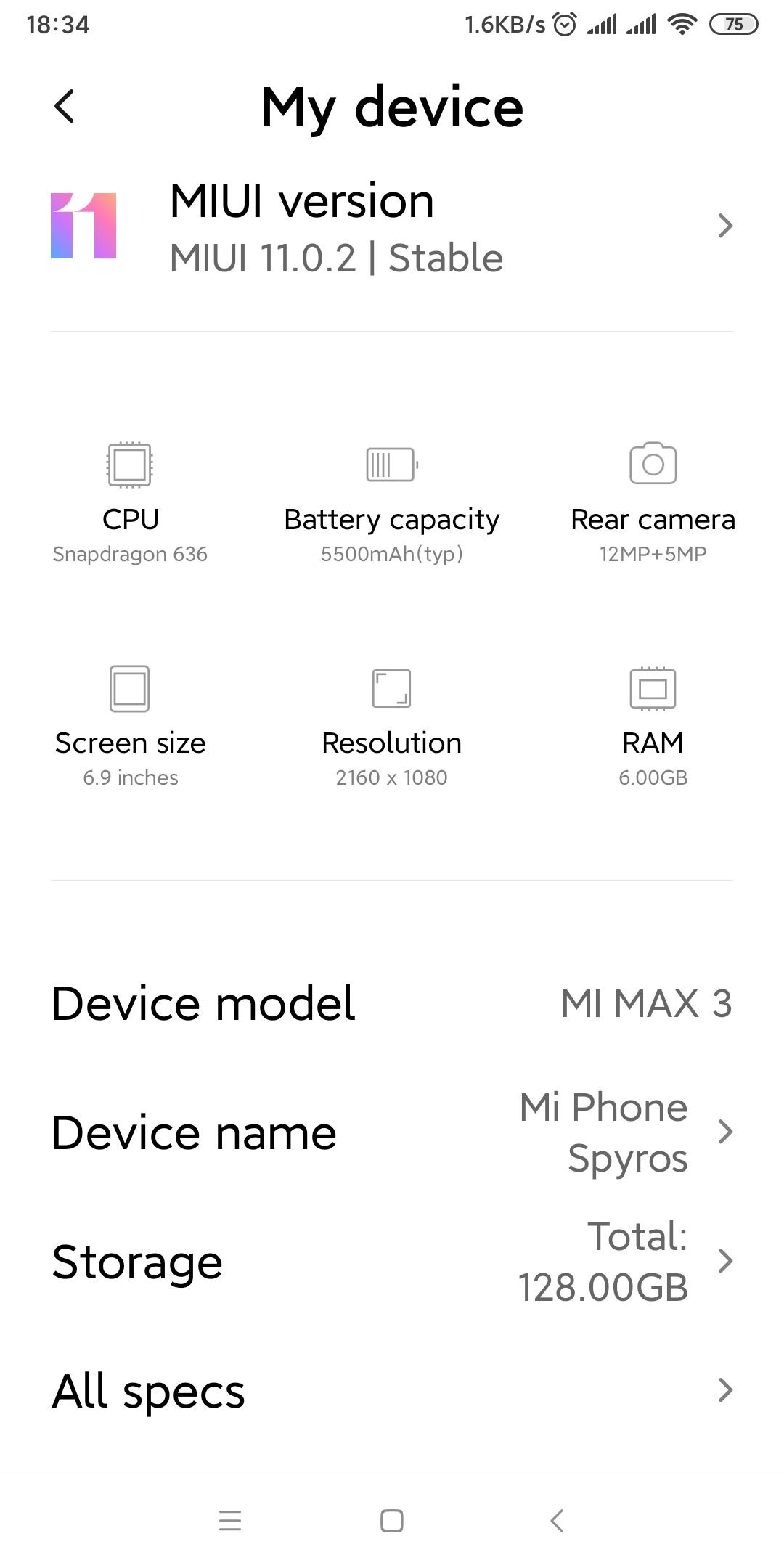The image size is (784, 1568).
Task: Go back from My device
Action: pos(65,107)
